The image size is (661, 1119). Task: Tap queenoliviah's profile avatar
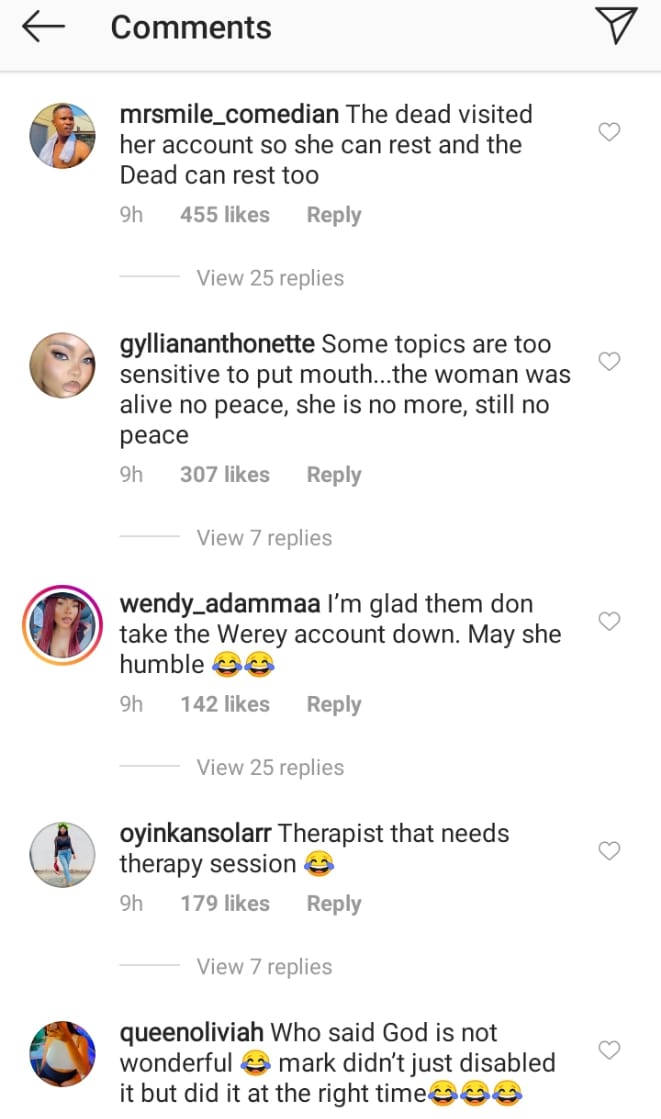[62, 1053]
